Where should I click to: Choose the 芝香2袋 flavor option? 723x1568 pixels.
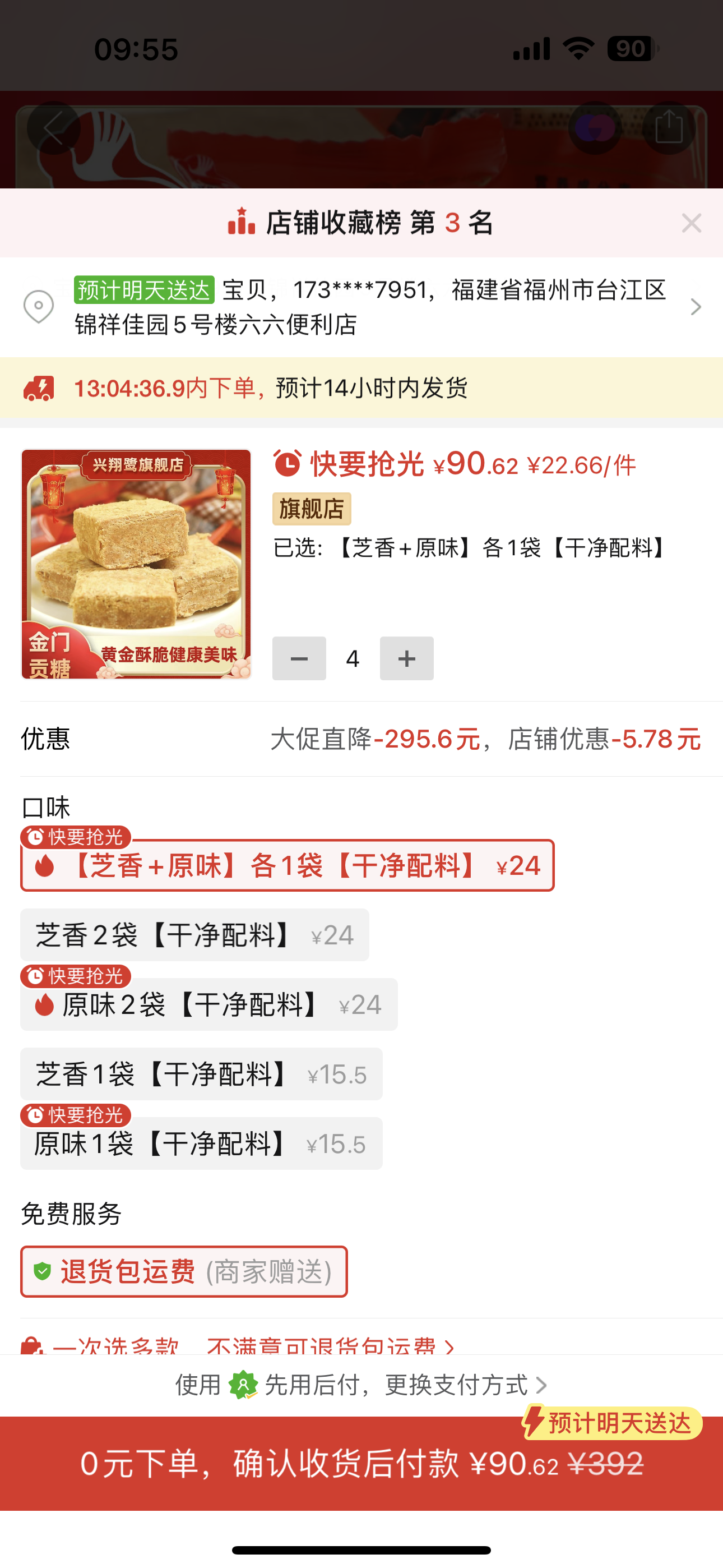pyautogui.click(x=194, y=935)
